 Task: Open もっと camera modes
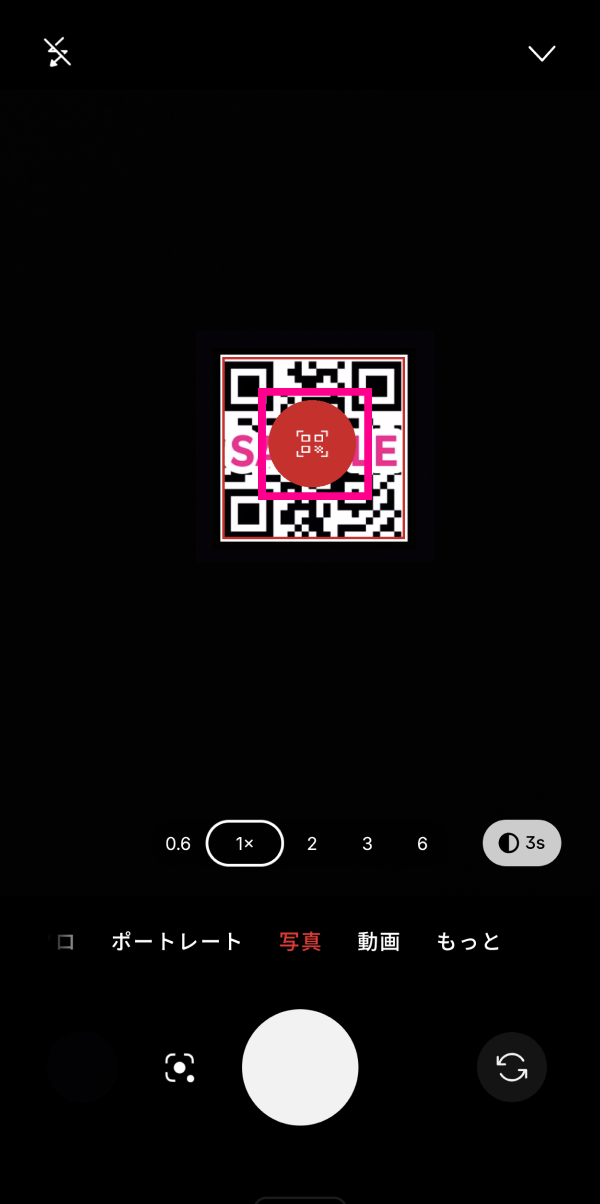coord(468,941)
